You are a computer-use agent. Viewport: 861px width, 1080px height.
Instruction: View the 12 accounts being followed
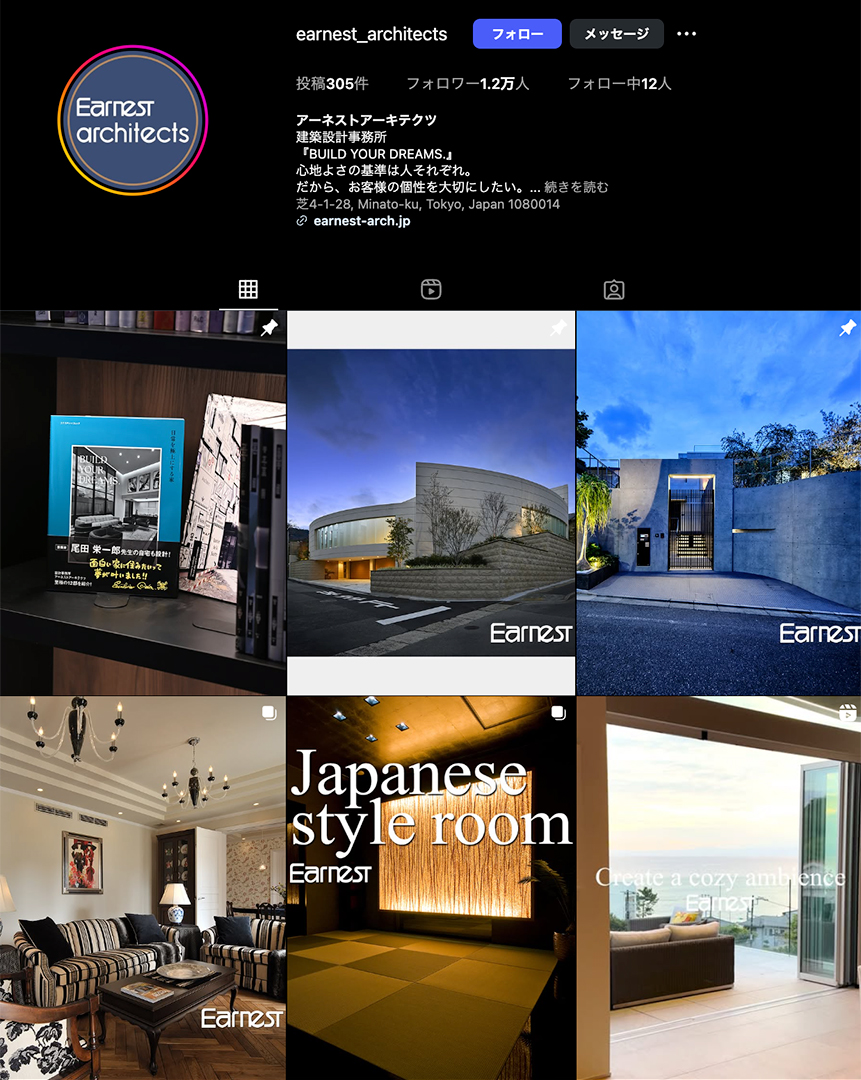(619, 84)
